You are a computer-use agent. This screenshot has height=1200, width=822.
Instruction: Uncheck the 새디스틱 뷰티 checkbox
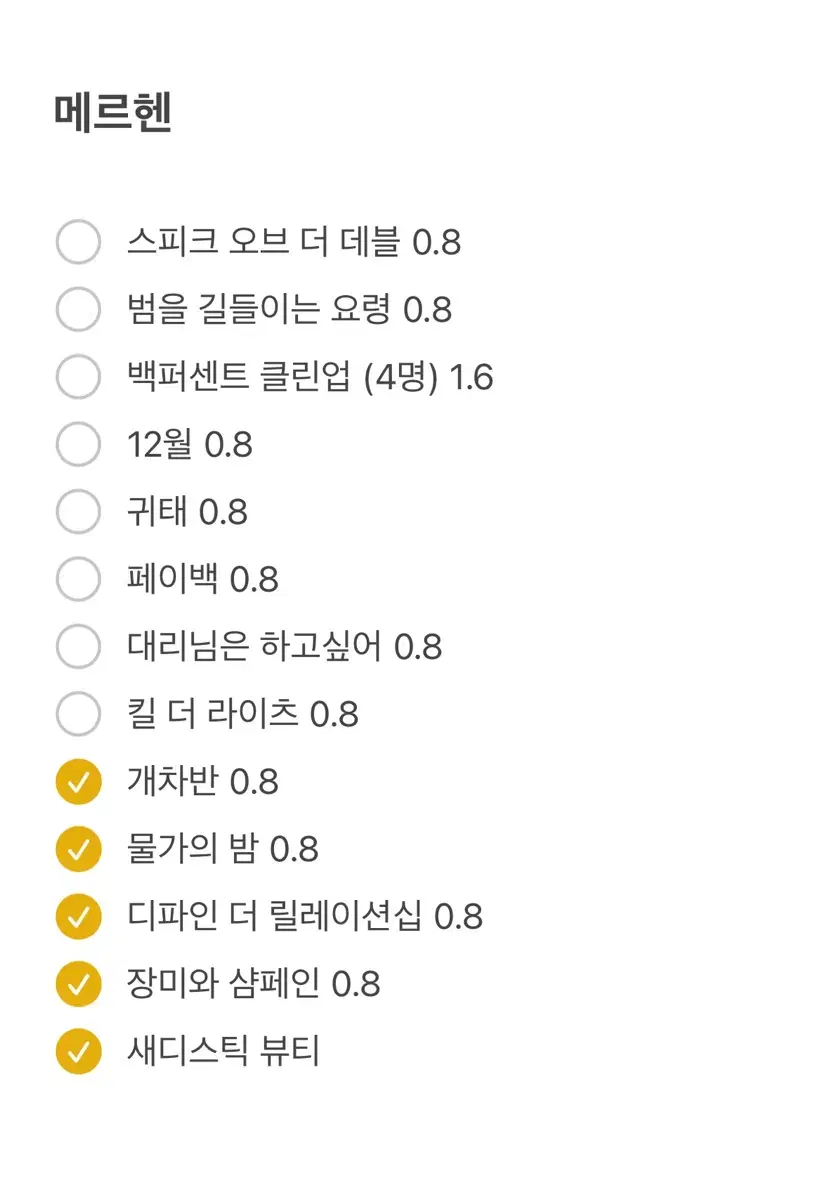(78, 1051)
